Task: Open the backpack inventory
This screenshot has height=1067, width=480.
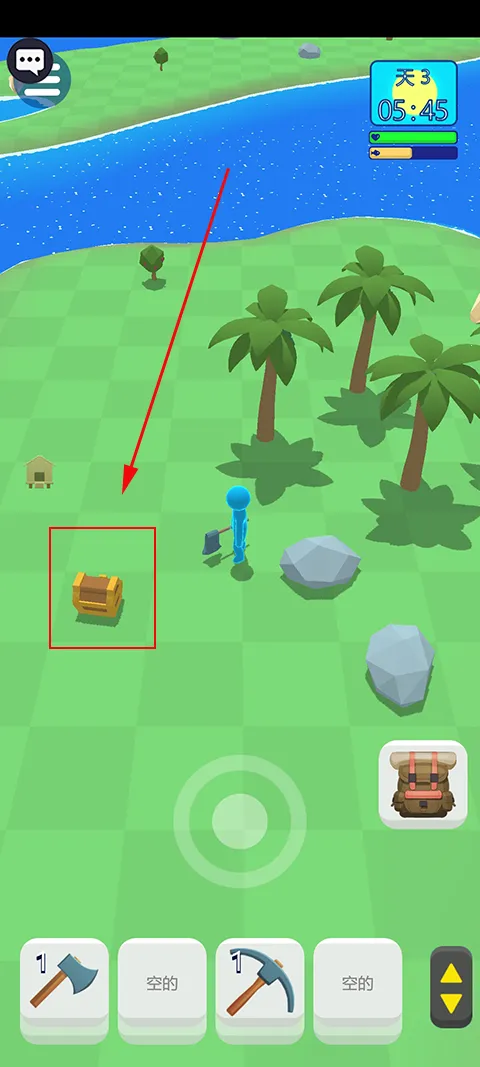Action: tap(423, 785)
